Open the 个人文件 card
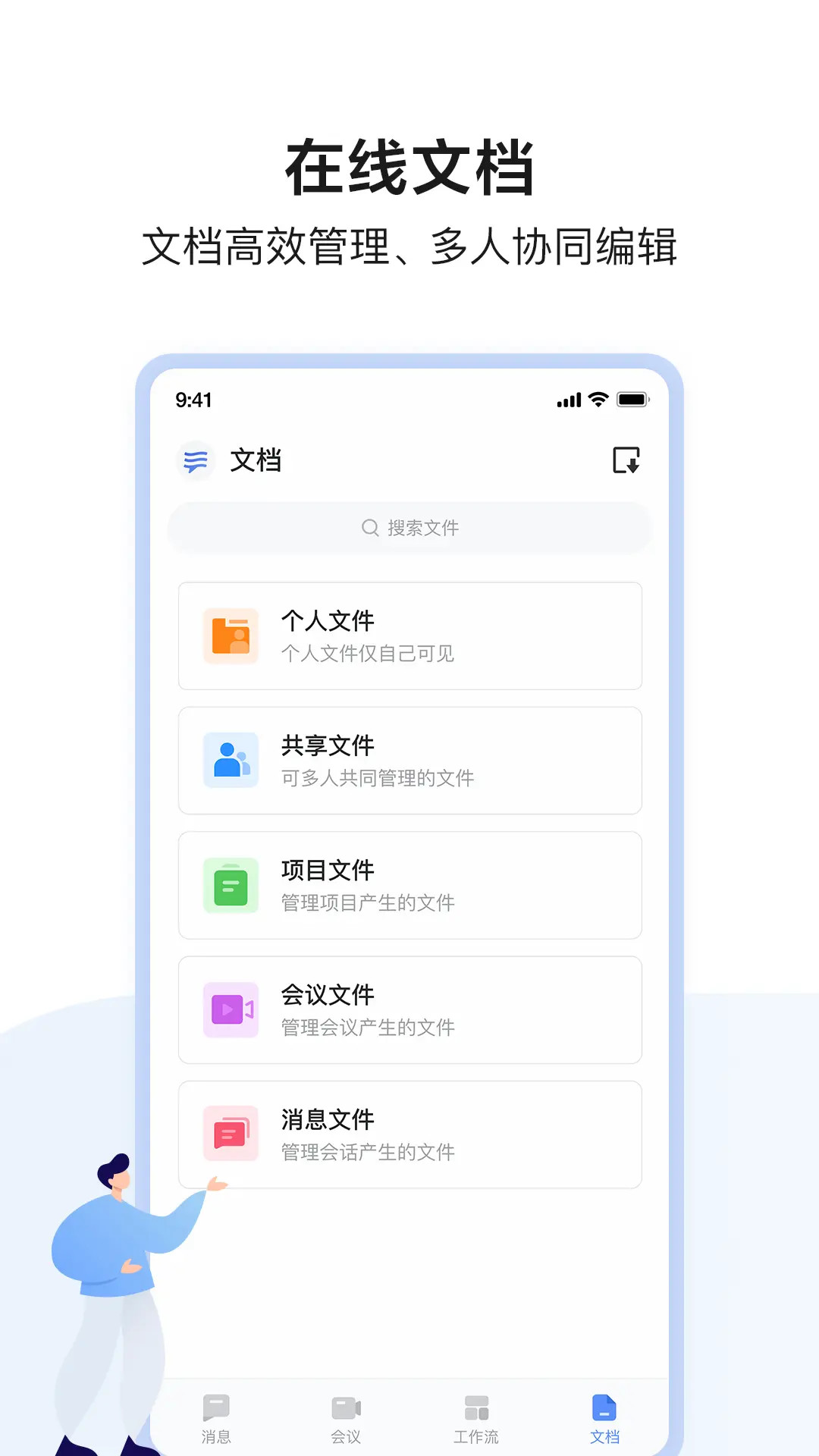This screenshot has width=819, height=1456. pos(409,637)
